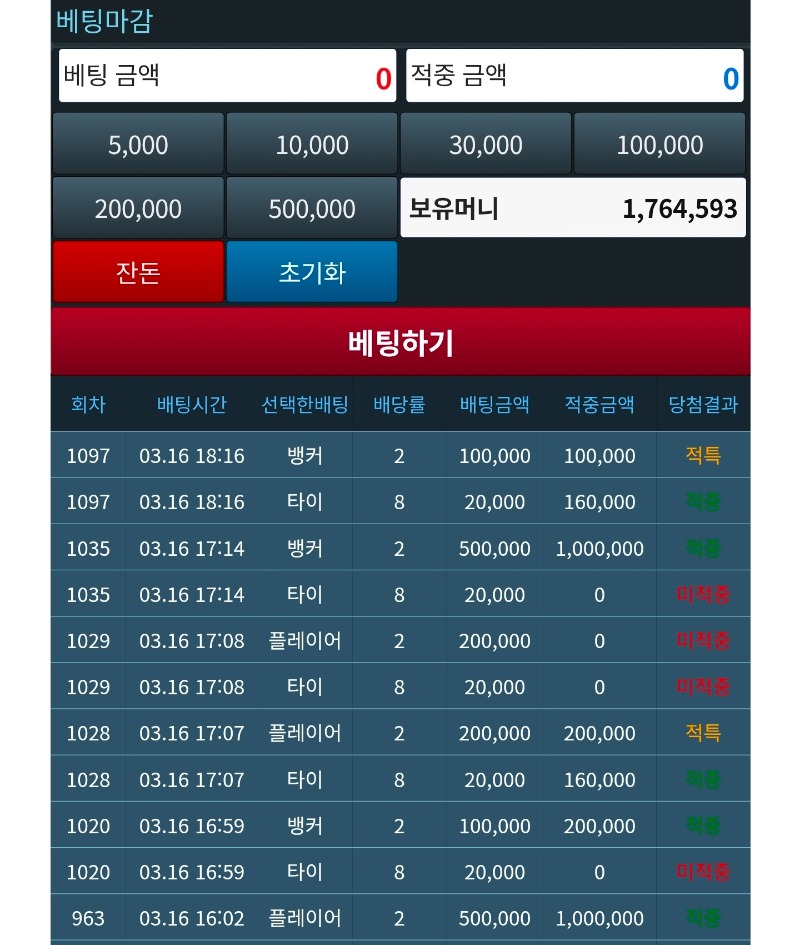The image size is (800, 945).
Task: Place the bet with 베팅하기
Action: [x=400, y=343]
